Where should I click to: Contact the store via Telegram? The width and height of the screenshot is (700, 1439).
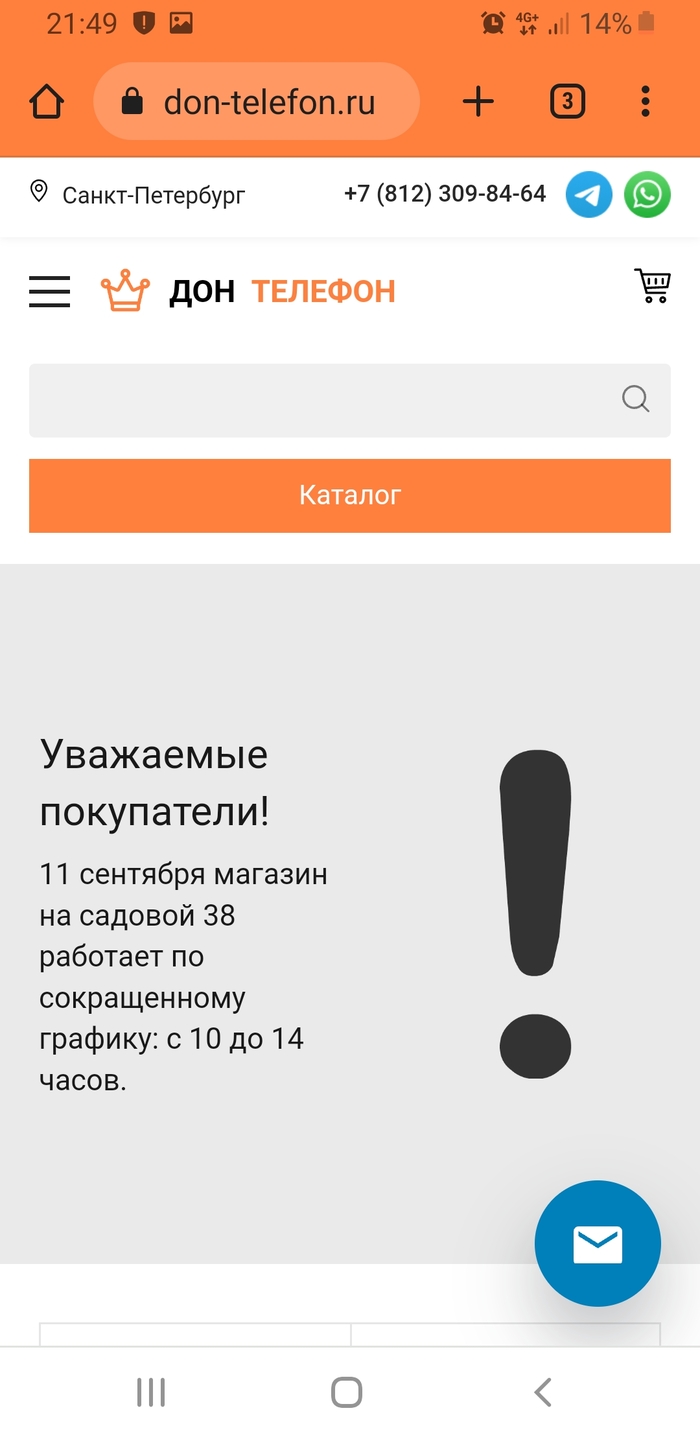tap(589, 194)
